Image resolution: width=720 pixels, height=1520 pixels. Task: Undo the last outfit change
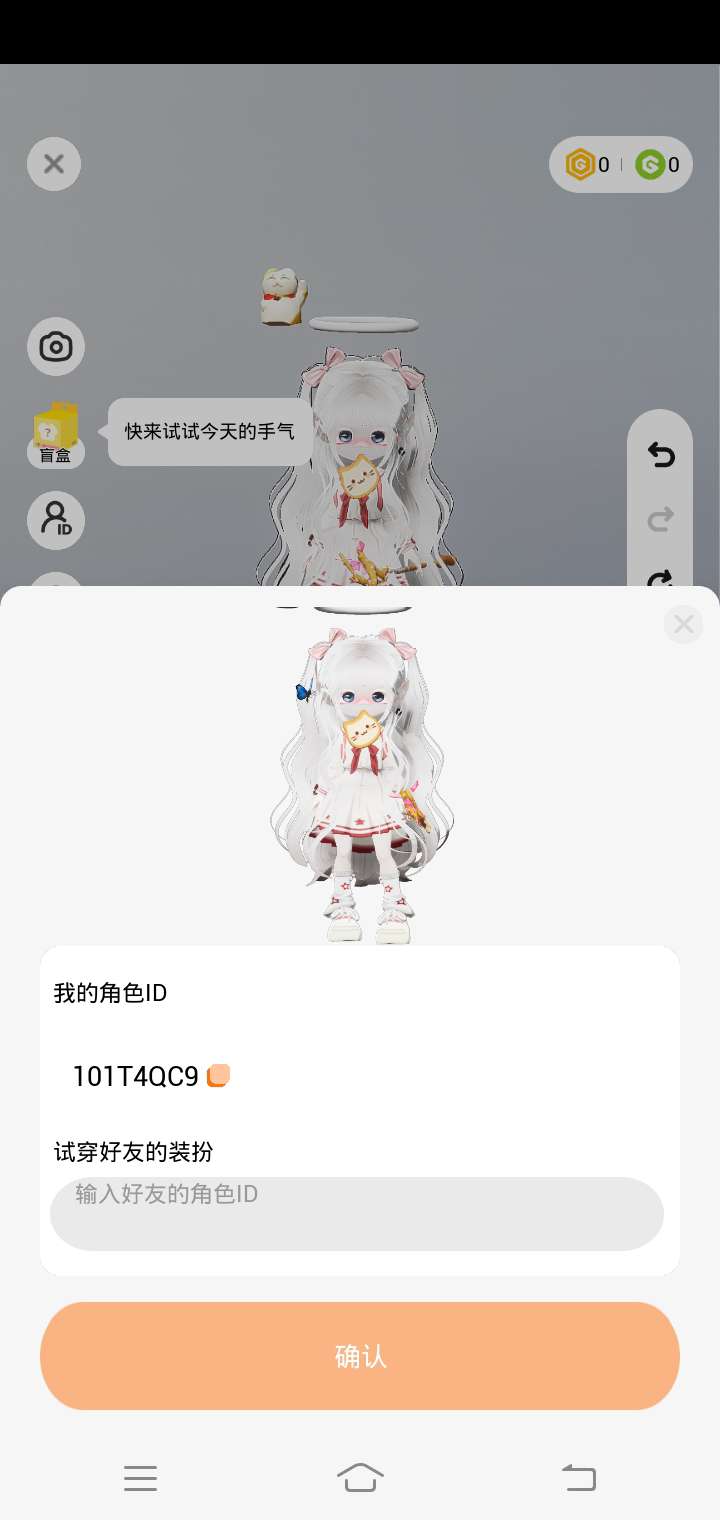[661, 456]
